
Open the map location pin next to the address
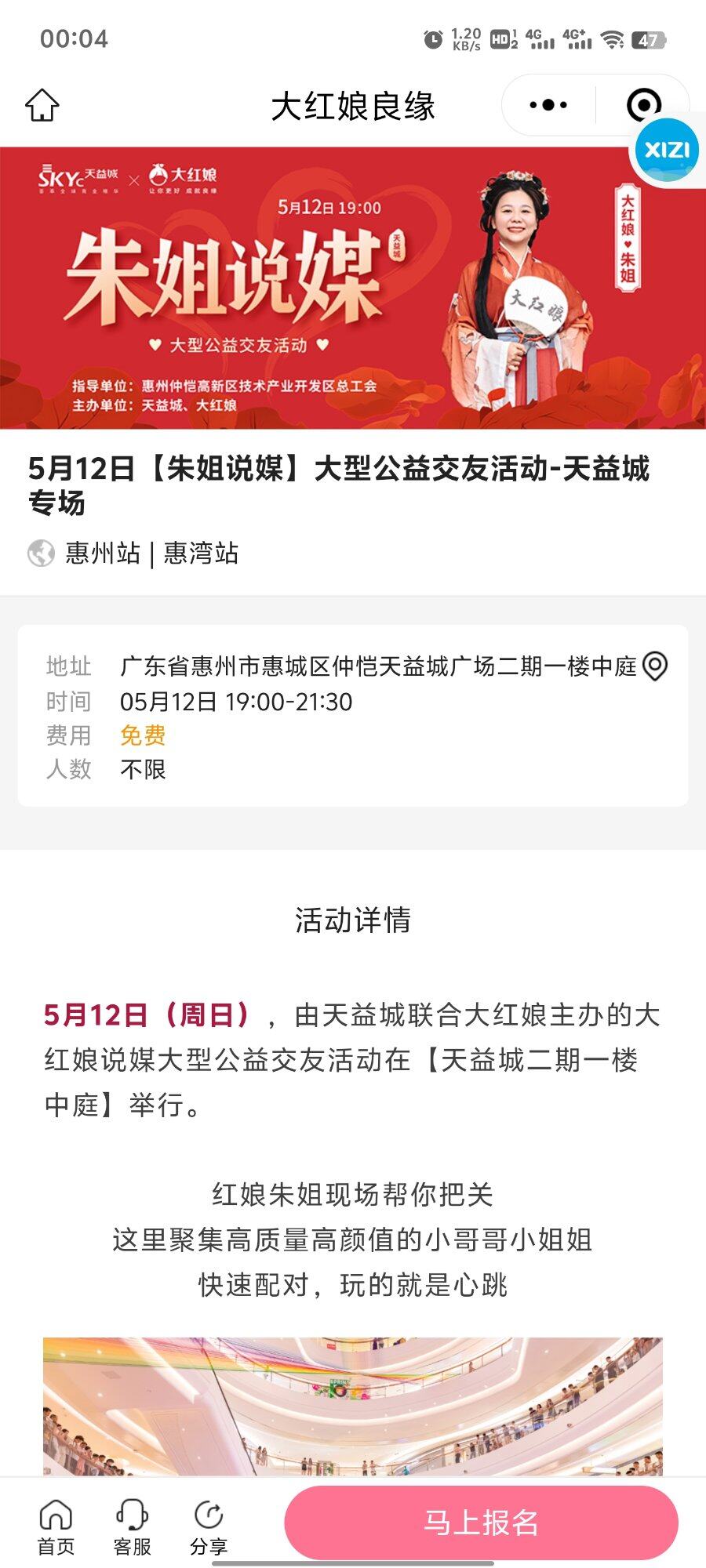click(x=655, y=666)
